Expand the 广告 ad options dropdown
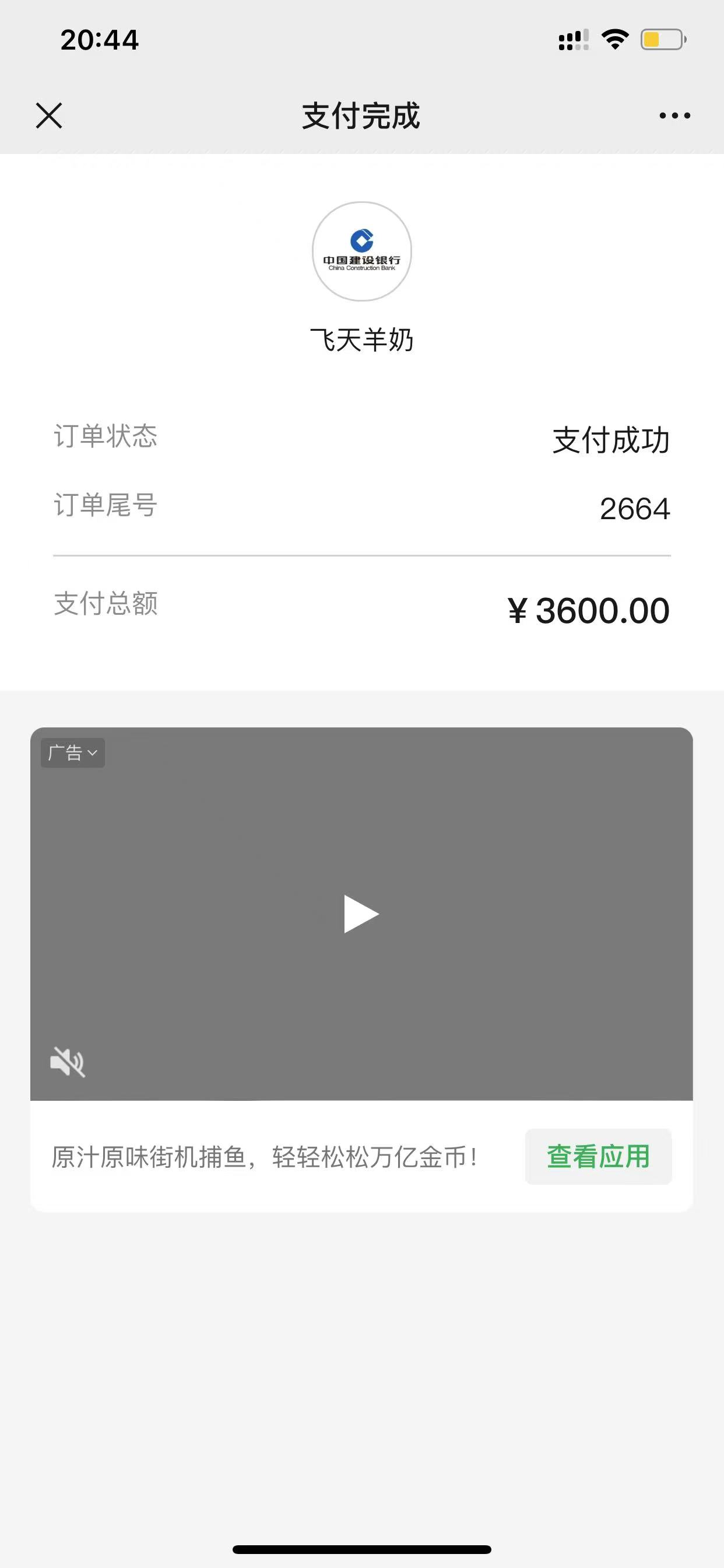 tap(73, 753)
